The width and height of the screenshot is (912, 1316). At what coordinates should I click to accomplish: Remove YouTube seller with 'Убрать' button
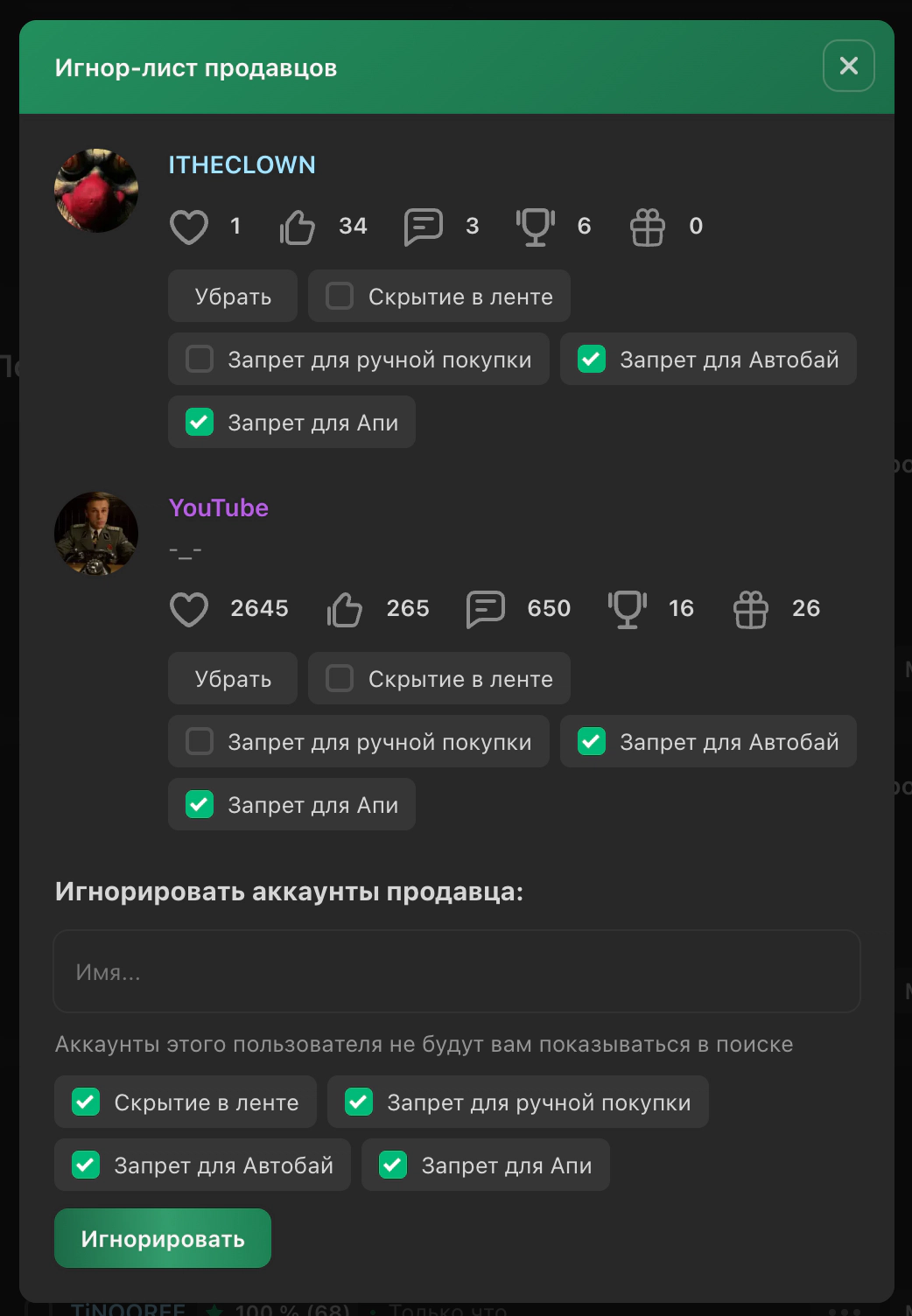(233, 679)
